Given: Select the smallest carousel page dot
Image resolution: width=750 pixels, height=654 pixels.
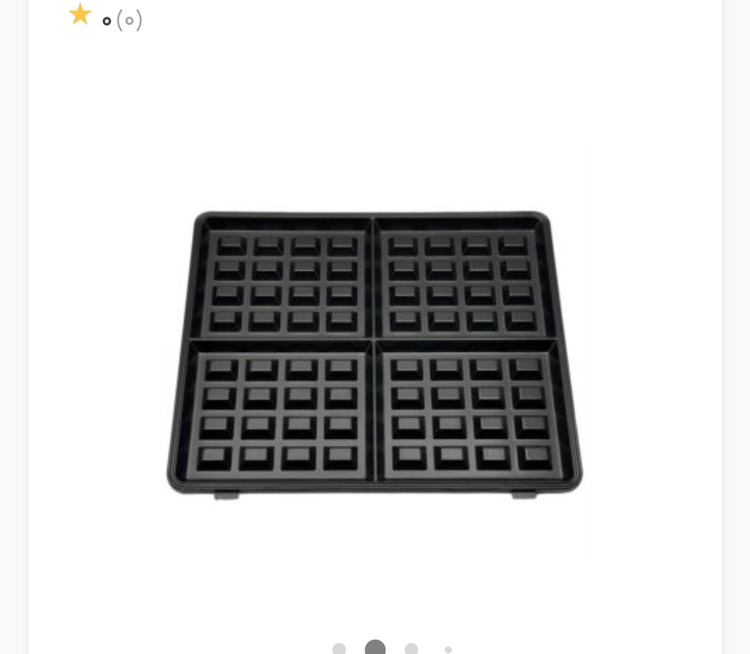Looking at the screenshot, I should tap(448, 650).
